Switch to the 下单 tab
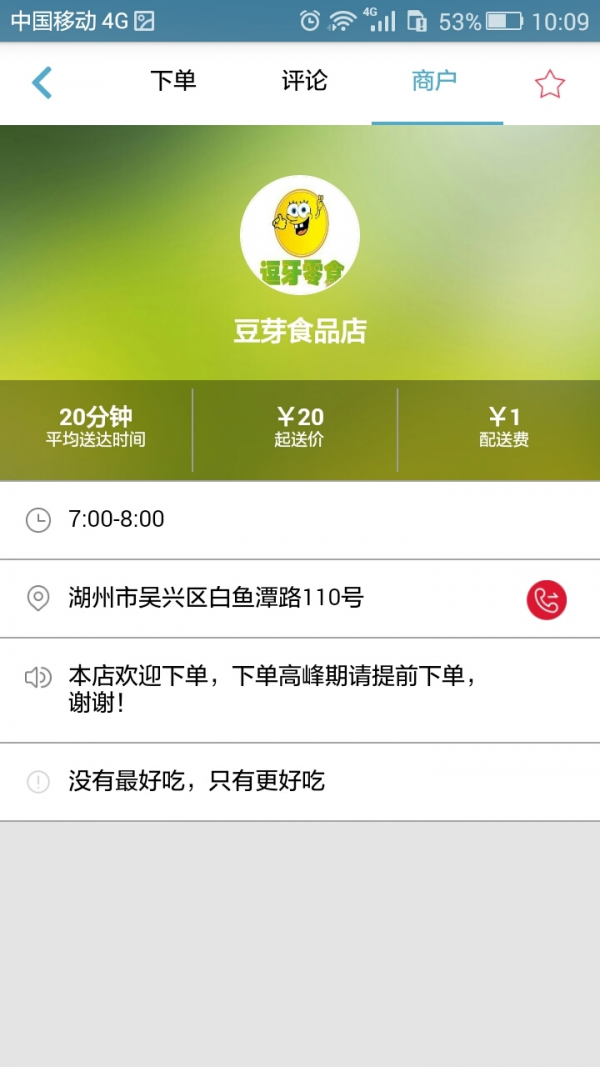 point(173,82)
